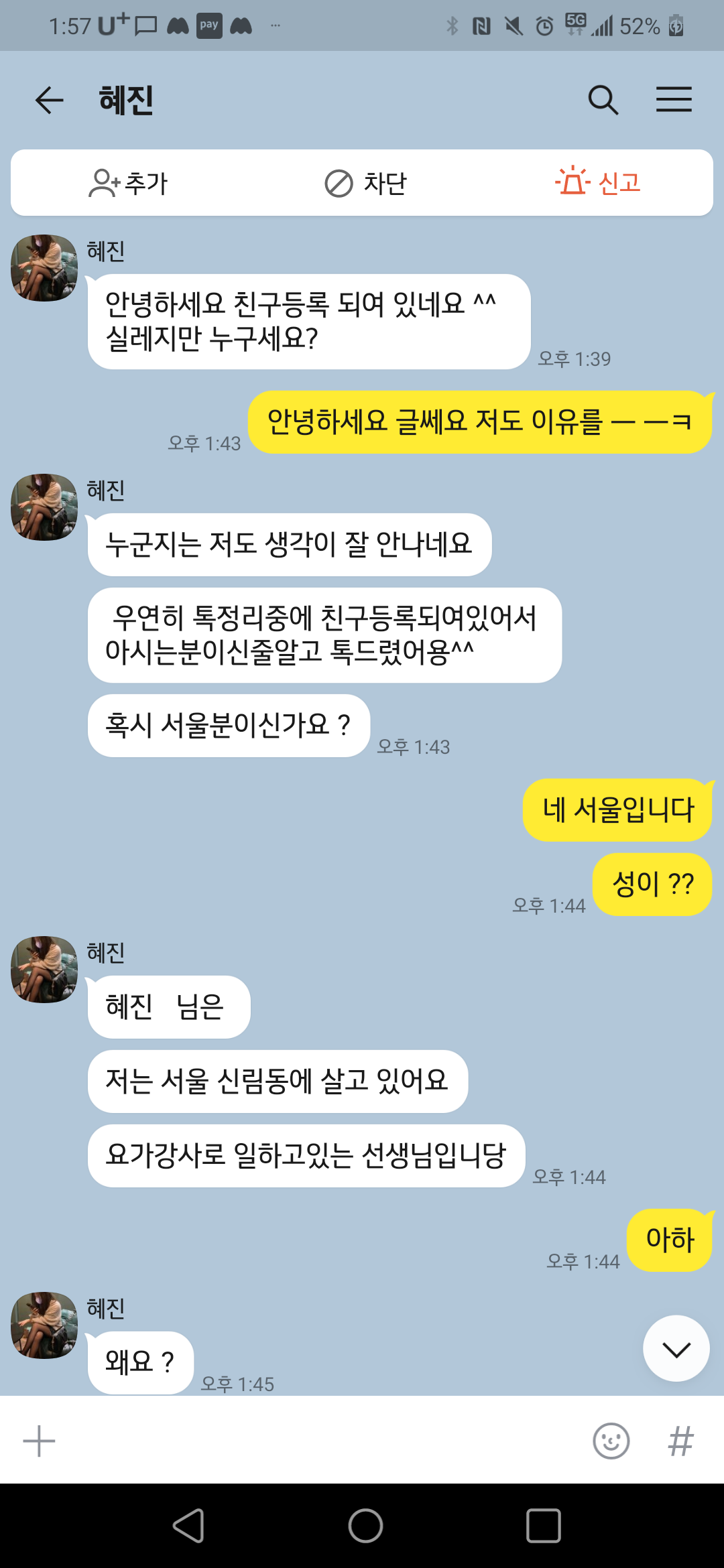The width and height of the screenshot is (724, 1568).
Task: Open the hashtag search button
Action: point(680,1441)
